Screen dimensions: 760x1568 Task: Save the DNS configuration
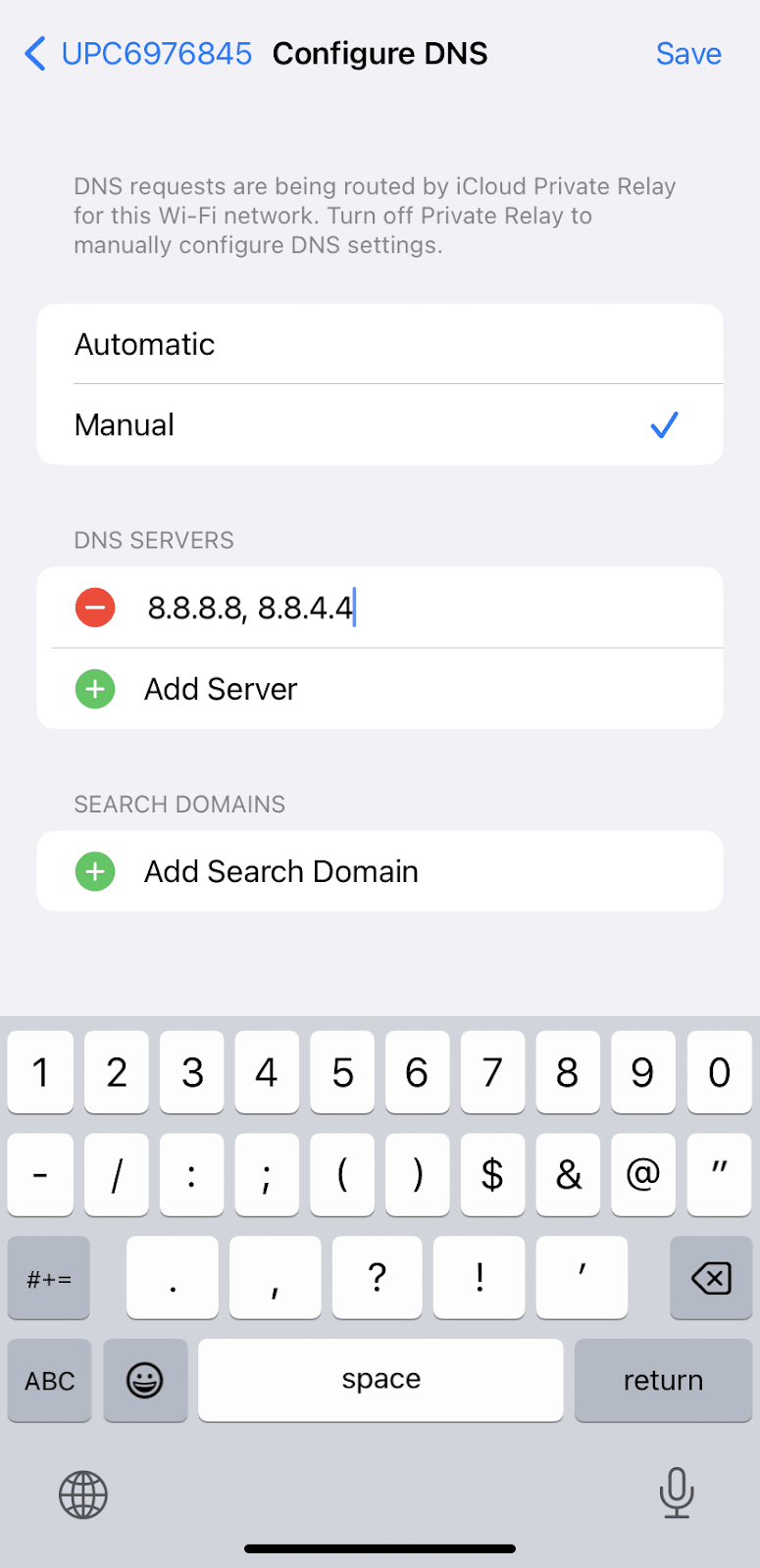pyautogui.click(x=688, y=54)
